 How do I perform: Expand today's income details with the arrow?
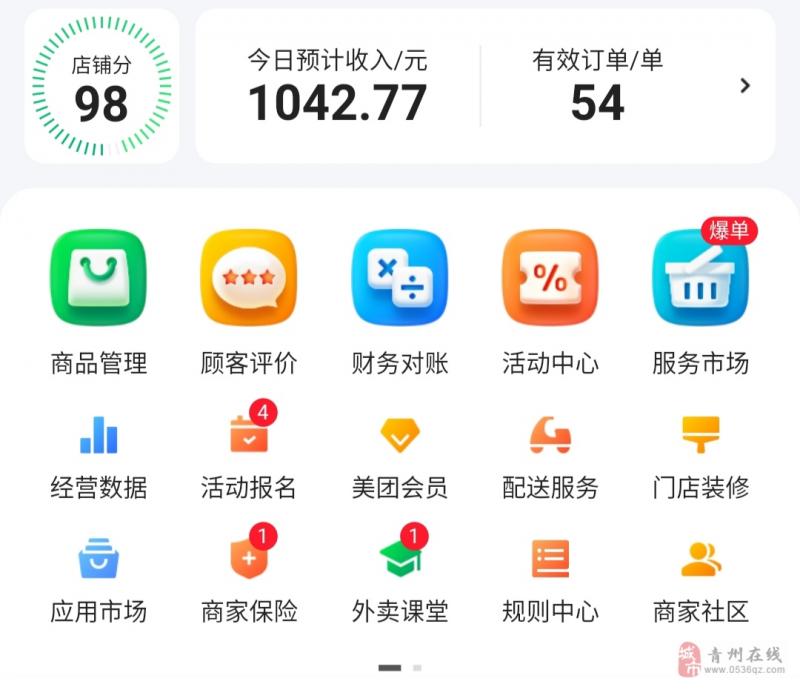pyautogui.click(x=745, y=86)
